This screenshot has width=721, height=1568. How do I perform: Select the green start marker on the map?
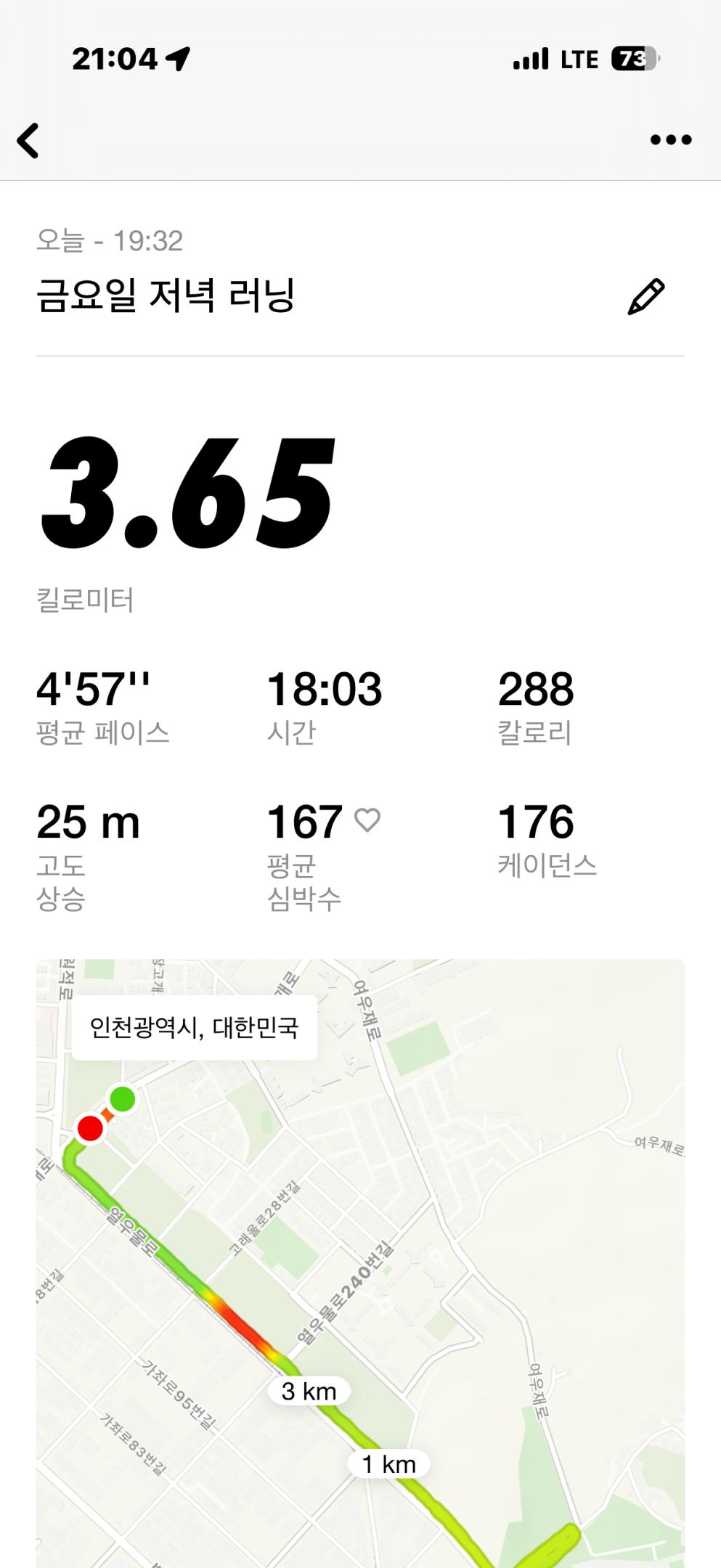pyautogui.click(x=122, y=1100)
